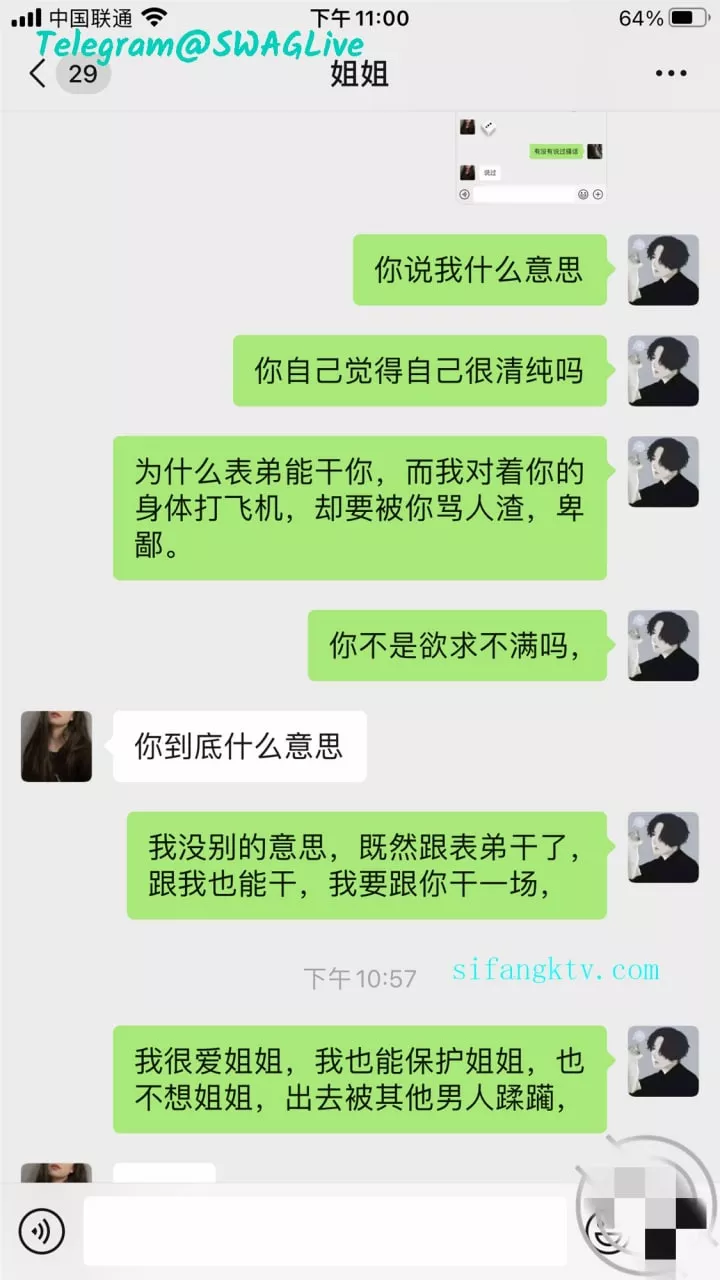This screenshot has width=720, height=1280.
Task: Open the chat options three-dot menu
Action: [670, 73]
